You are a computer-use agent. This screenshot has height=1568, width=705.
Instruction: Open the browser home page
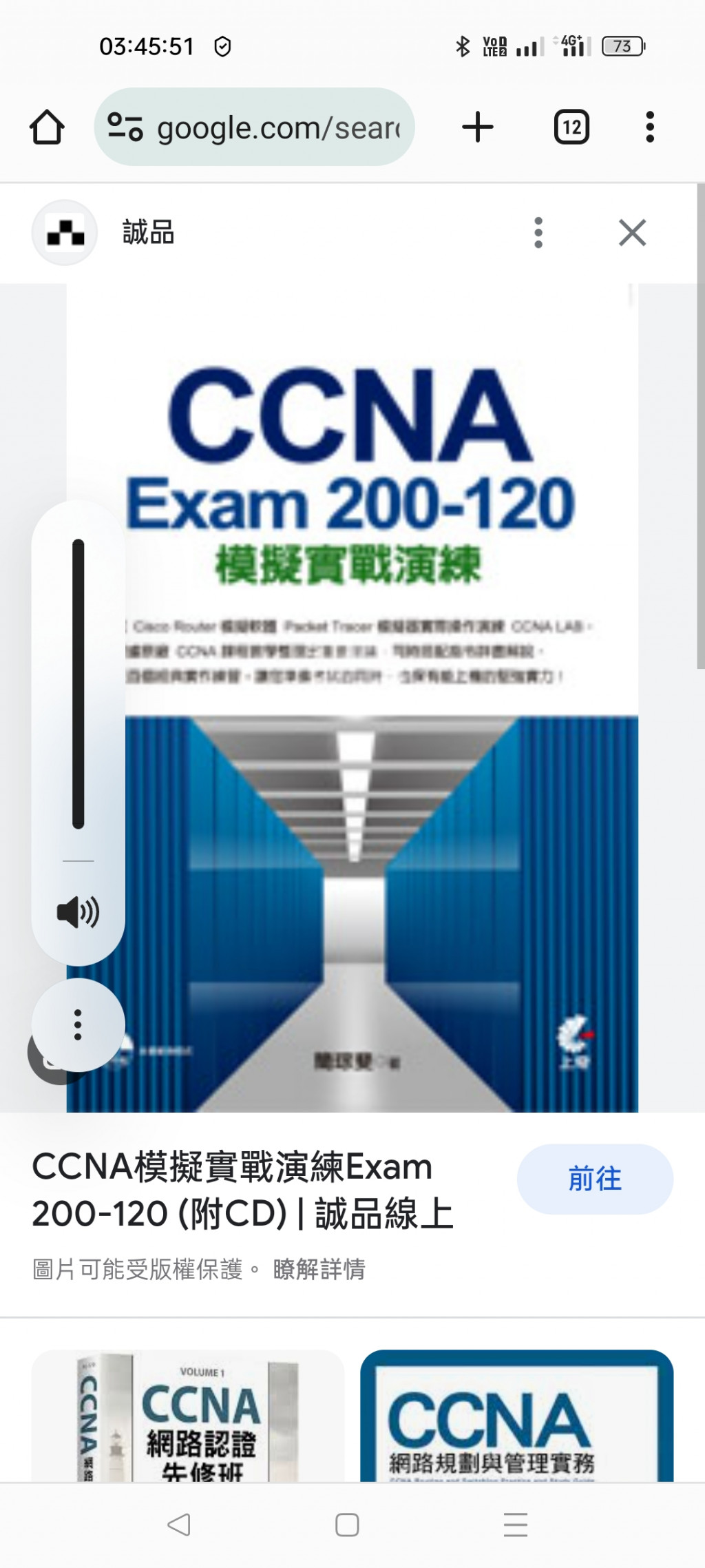tap(47, 127)
